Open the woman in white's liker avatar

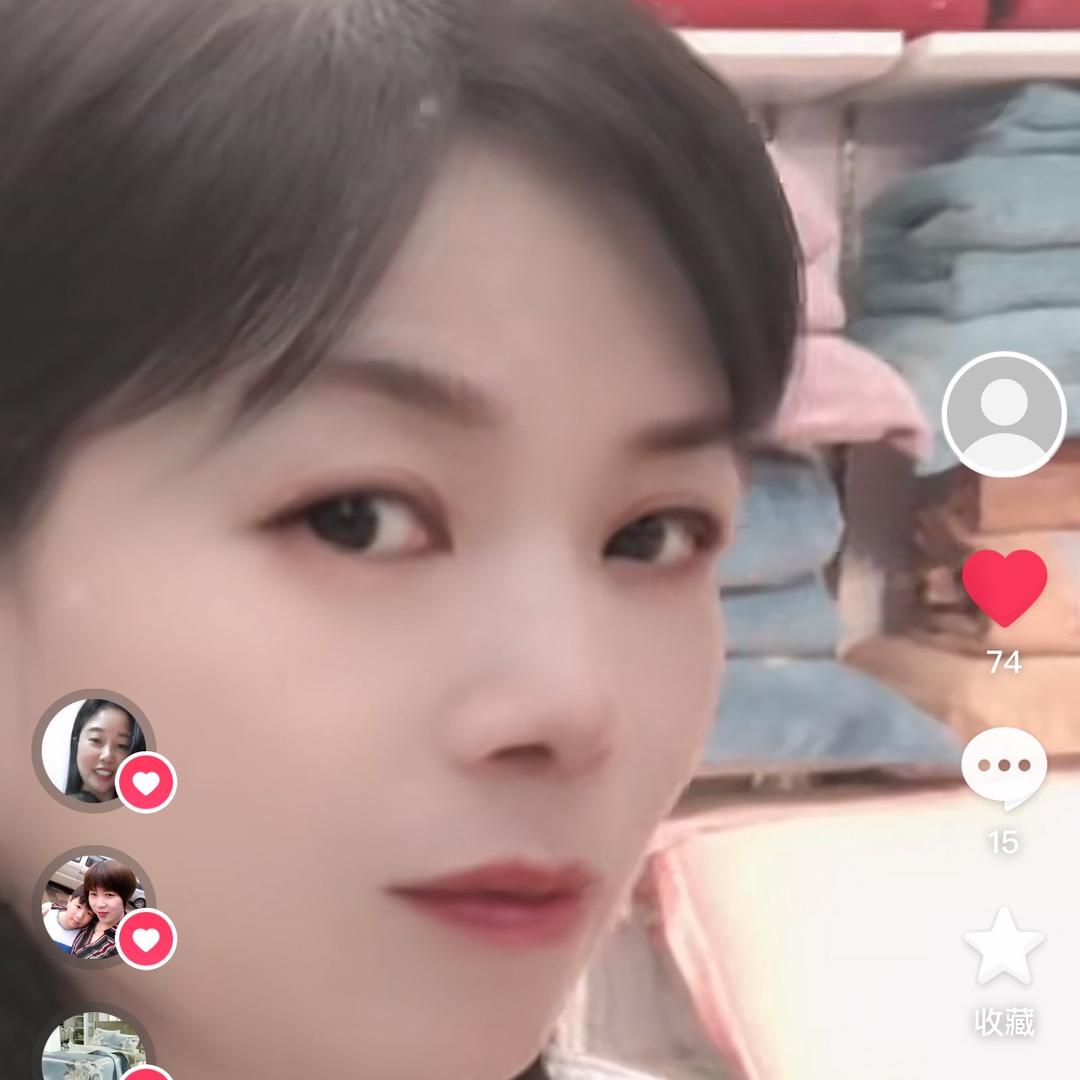(94, 750)
